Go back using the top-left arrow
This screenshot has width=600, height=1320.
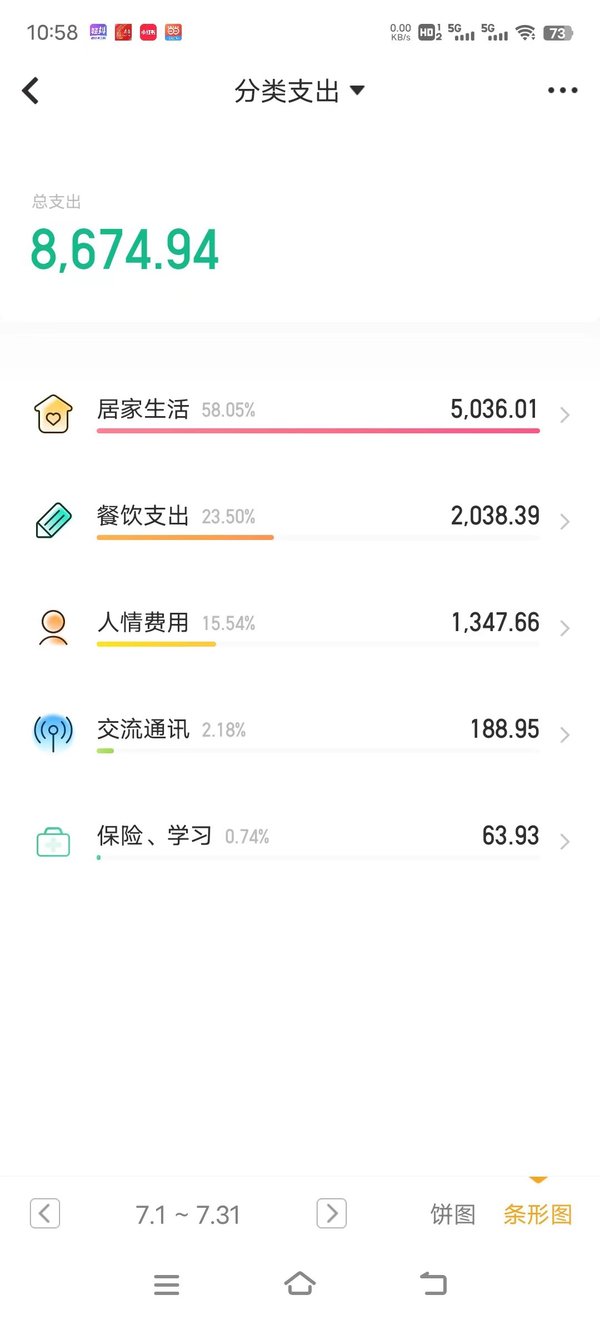click(31, 91)
